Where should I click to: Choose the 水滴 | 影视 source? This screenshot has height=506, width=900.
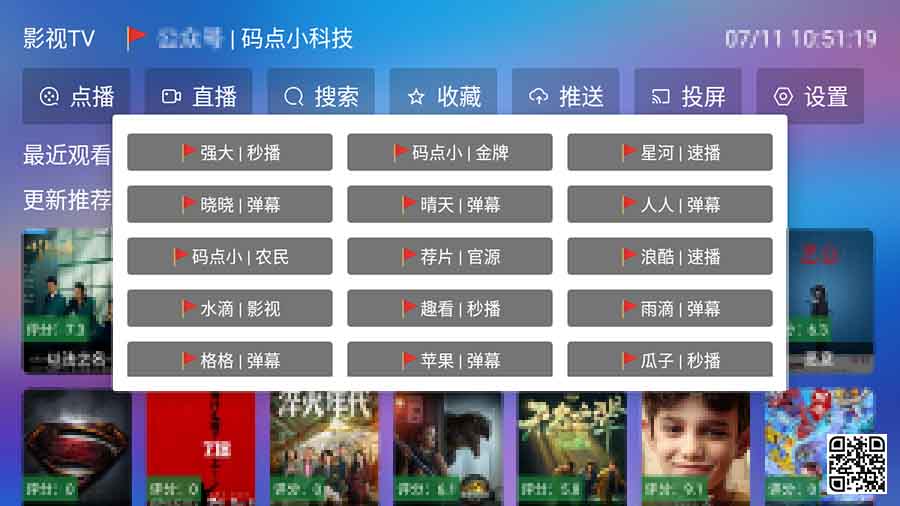(x=230, y=309)
